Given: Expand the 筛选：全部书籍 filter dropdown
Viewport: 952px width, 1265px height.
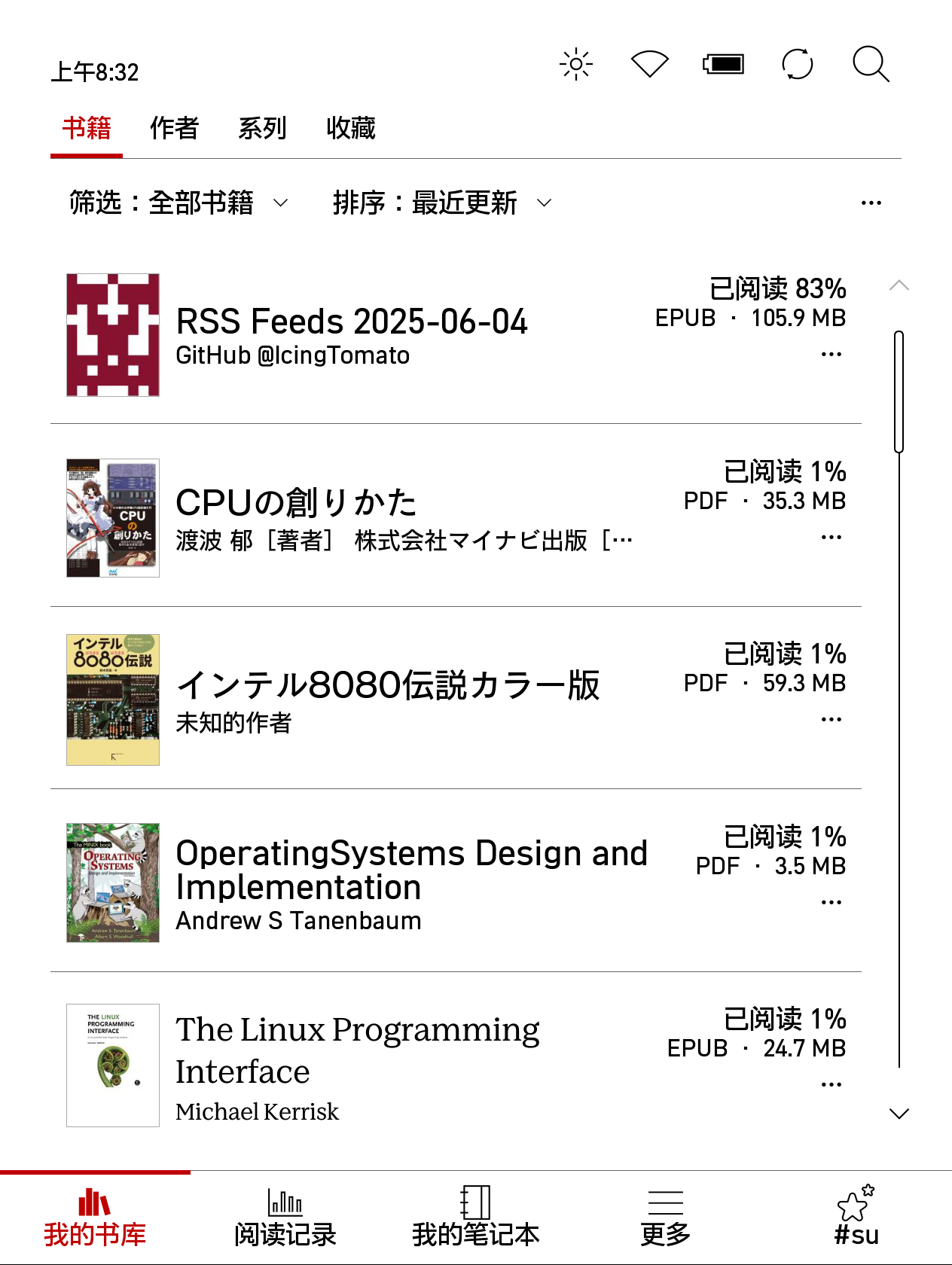Looking at the screenshot, I should (178, 203).
